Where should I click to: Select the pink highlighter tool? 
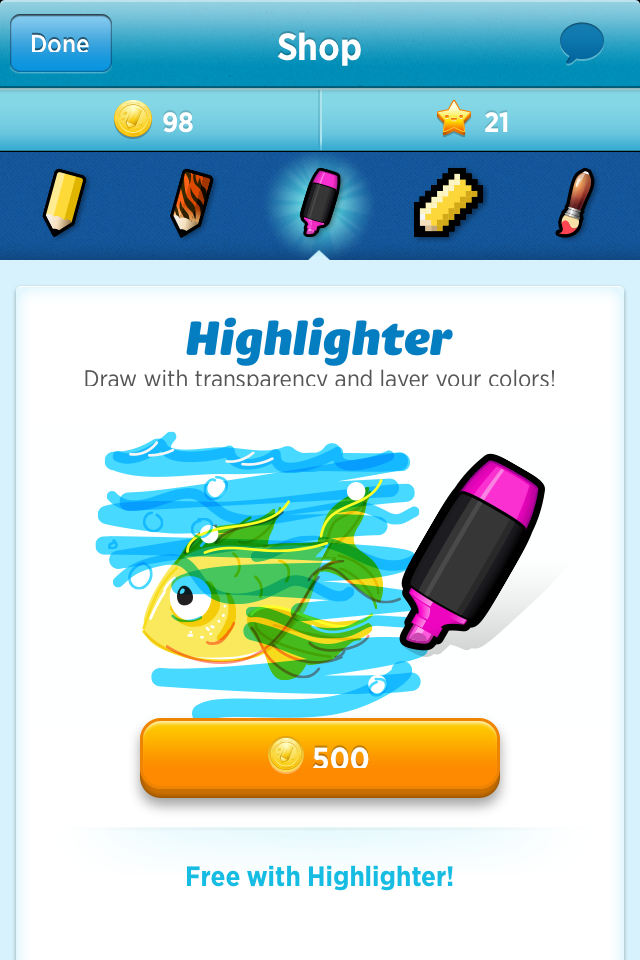click(x=320, y=202)
